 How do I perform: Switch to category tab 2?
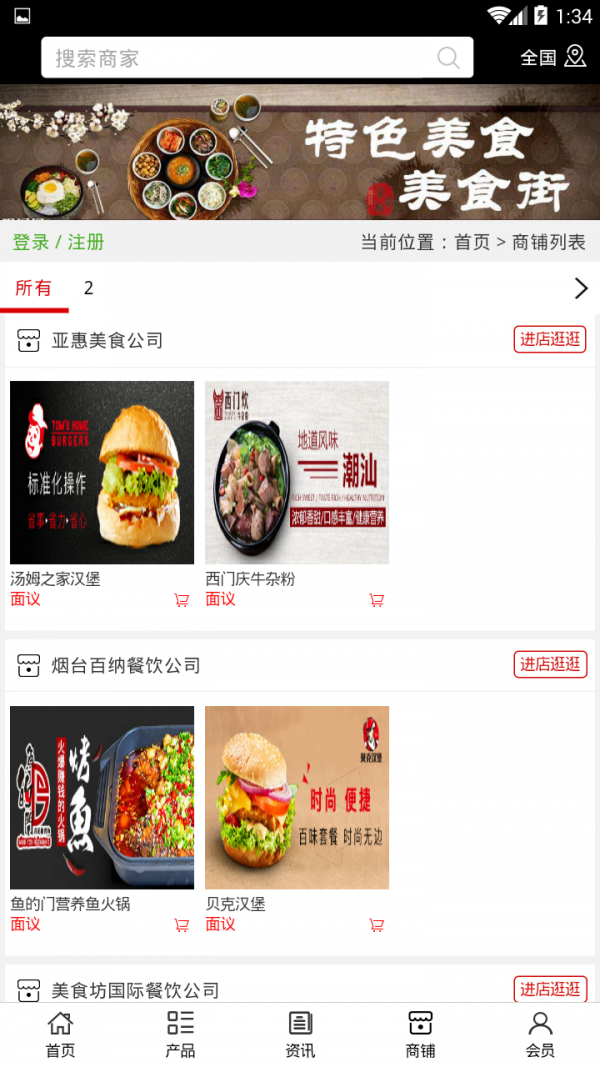pyautogui.click(x=89, y=289)
